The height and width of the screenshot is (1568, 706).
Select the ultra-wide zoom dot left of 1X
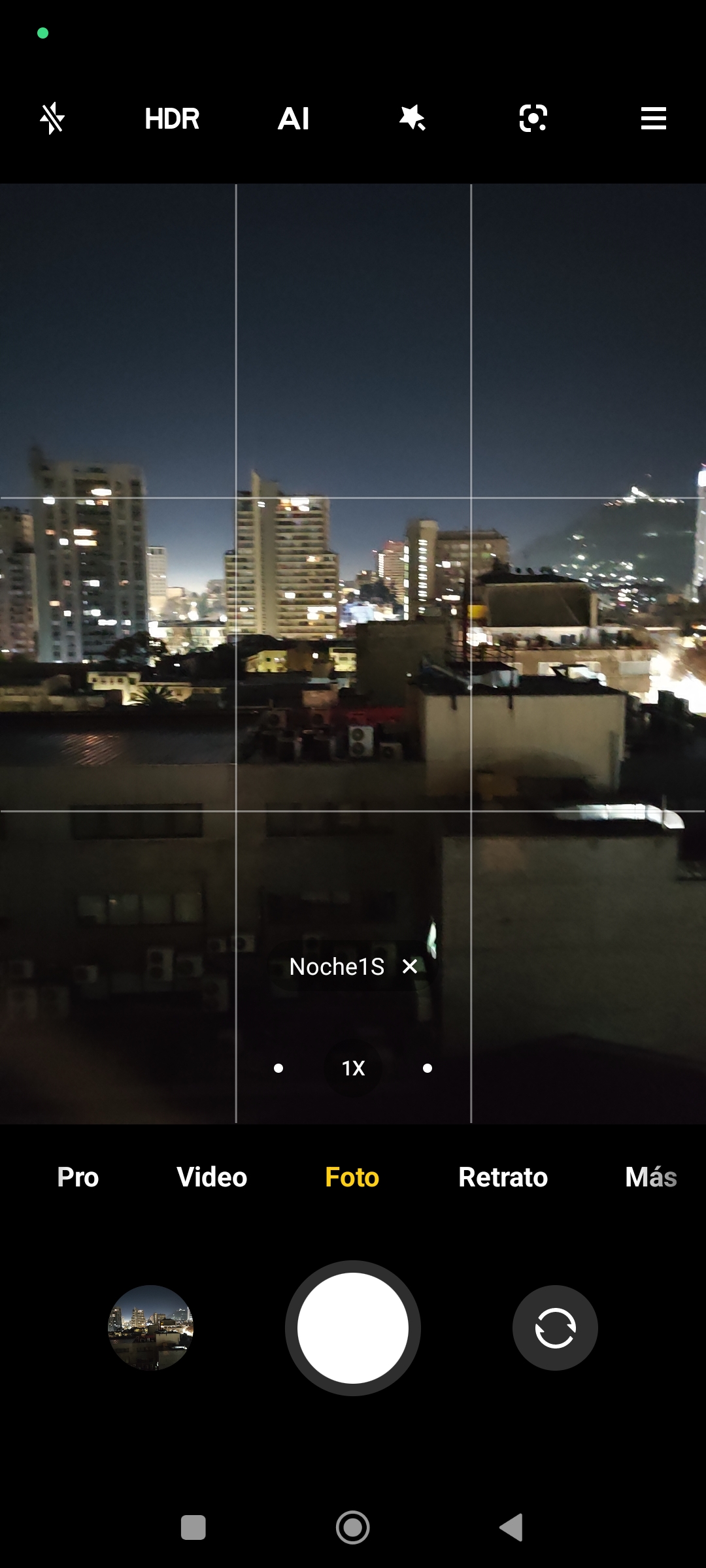278,1068
